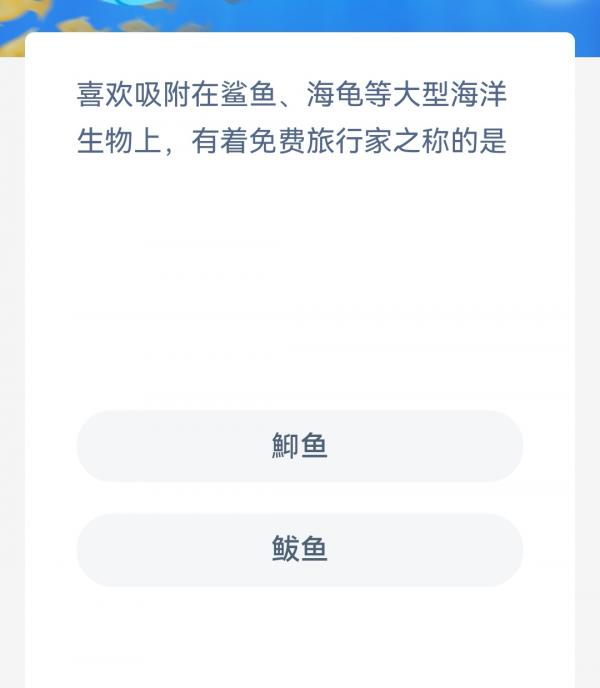Select the answer 鮣鱼
600x688 pixels.
[x=300, y=446]
